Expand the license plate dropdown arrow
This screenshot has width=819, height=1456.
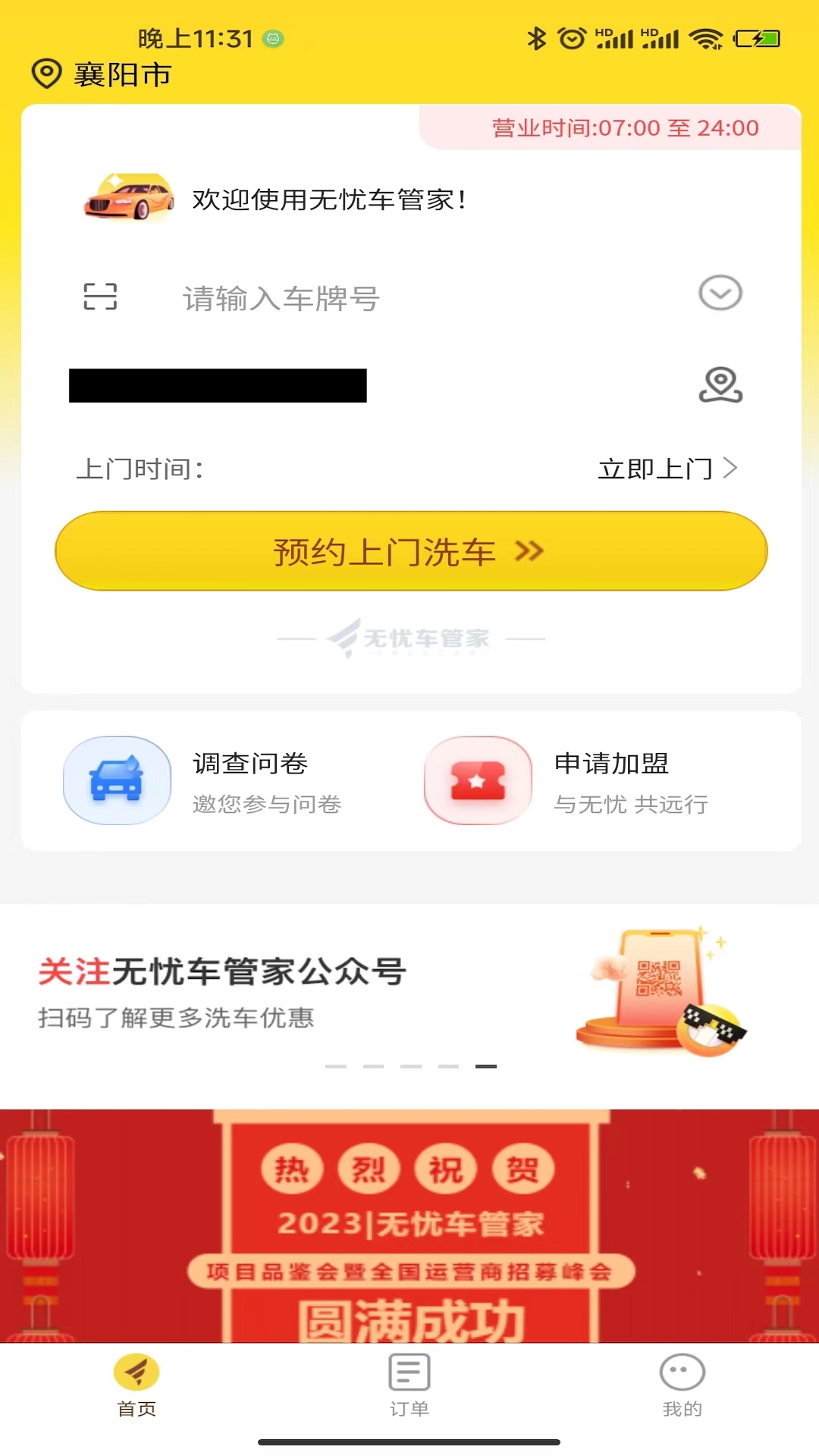click(x=720, y=293)
